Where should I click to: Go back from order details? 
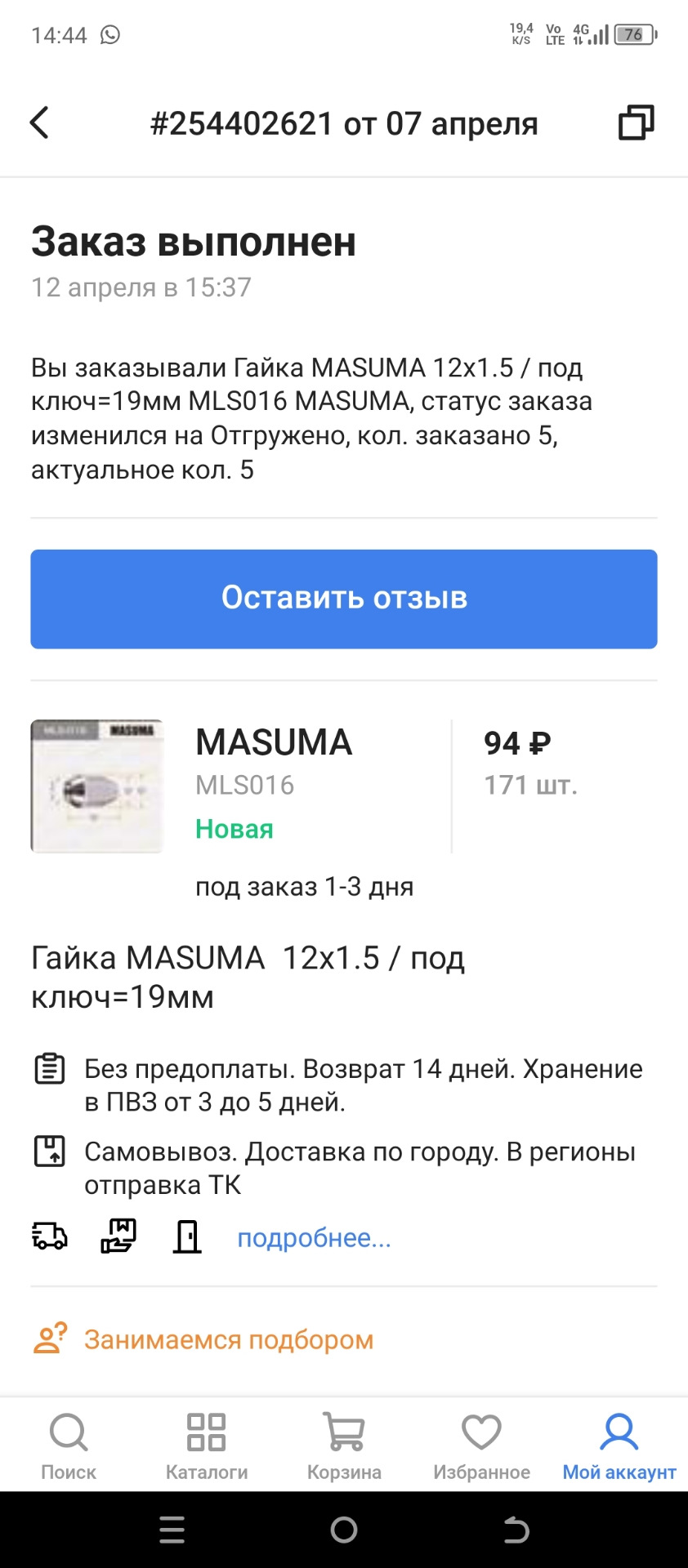pyautogui.click(x=39, y=123)
